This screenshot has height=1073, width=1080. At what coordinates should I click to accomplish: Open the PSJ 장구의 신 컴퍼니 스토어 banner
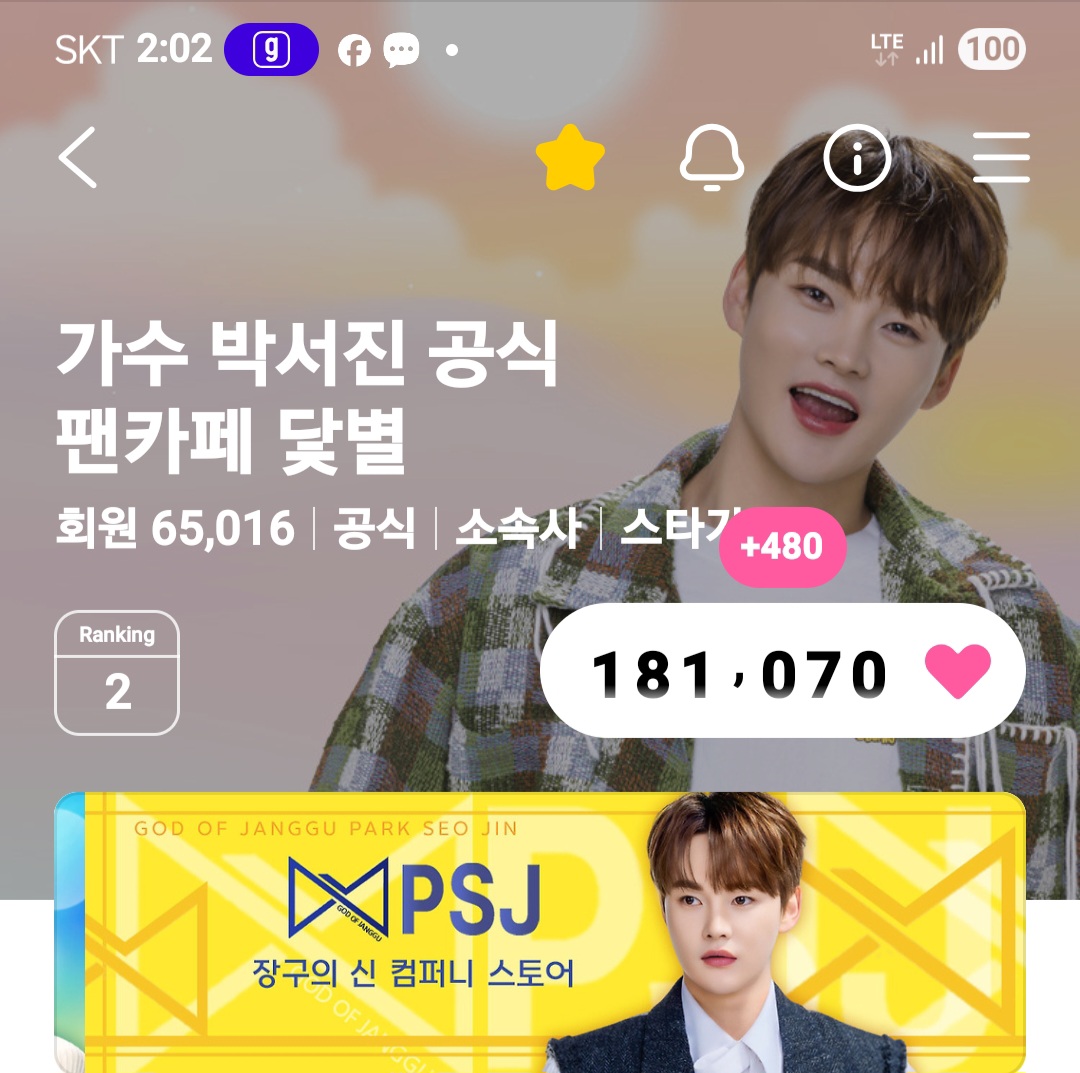click(x=540, y=930)
